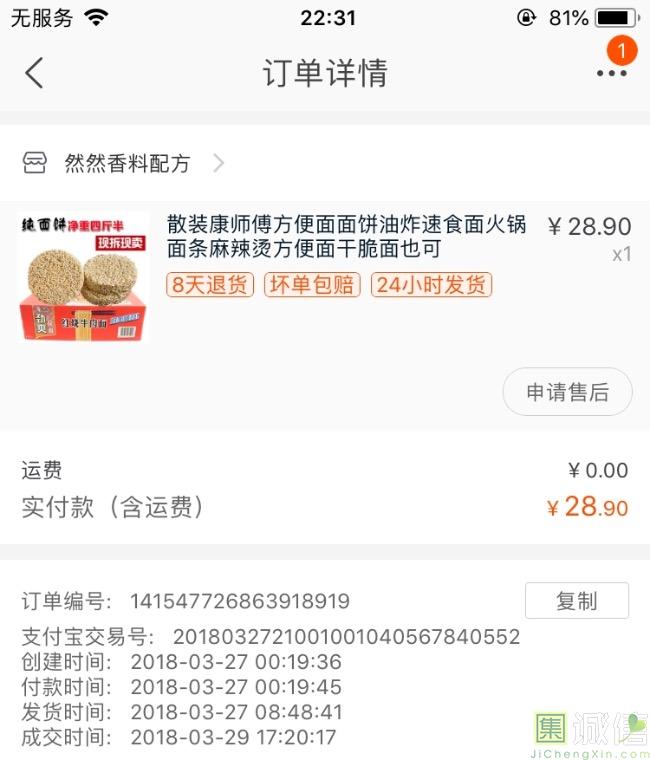Open the instant noodle product image
The width and height of the screenshot is (650, 760).
coord(85,277)
